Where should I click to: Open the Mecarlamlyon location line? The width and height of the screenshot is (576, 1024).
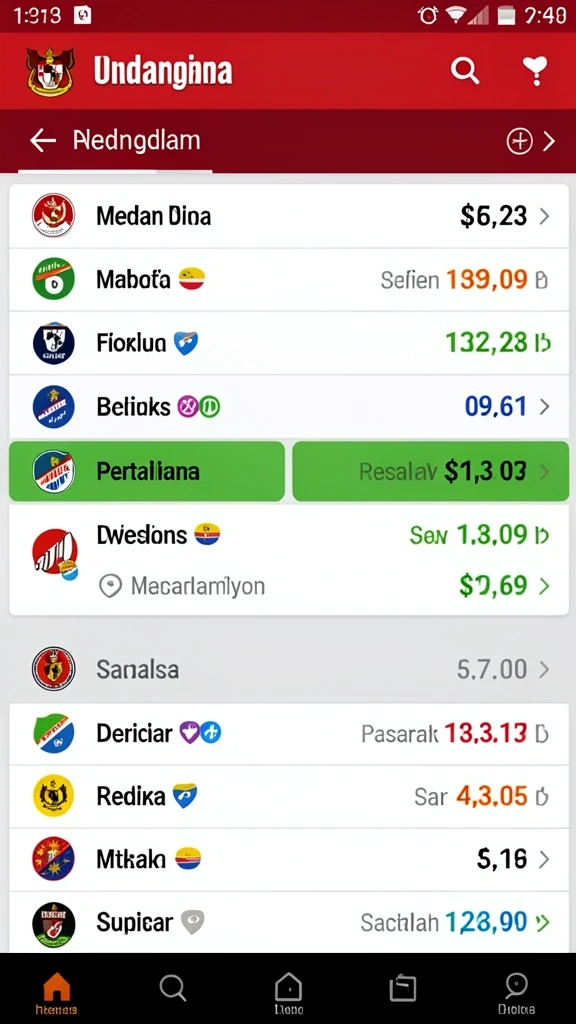tap(182, 586)
